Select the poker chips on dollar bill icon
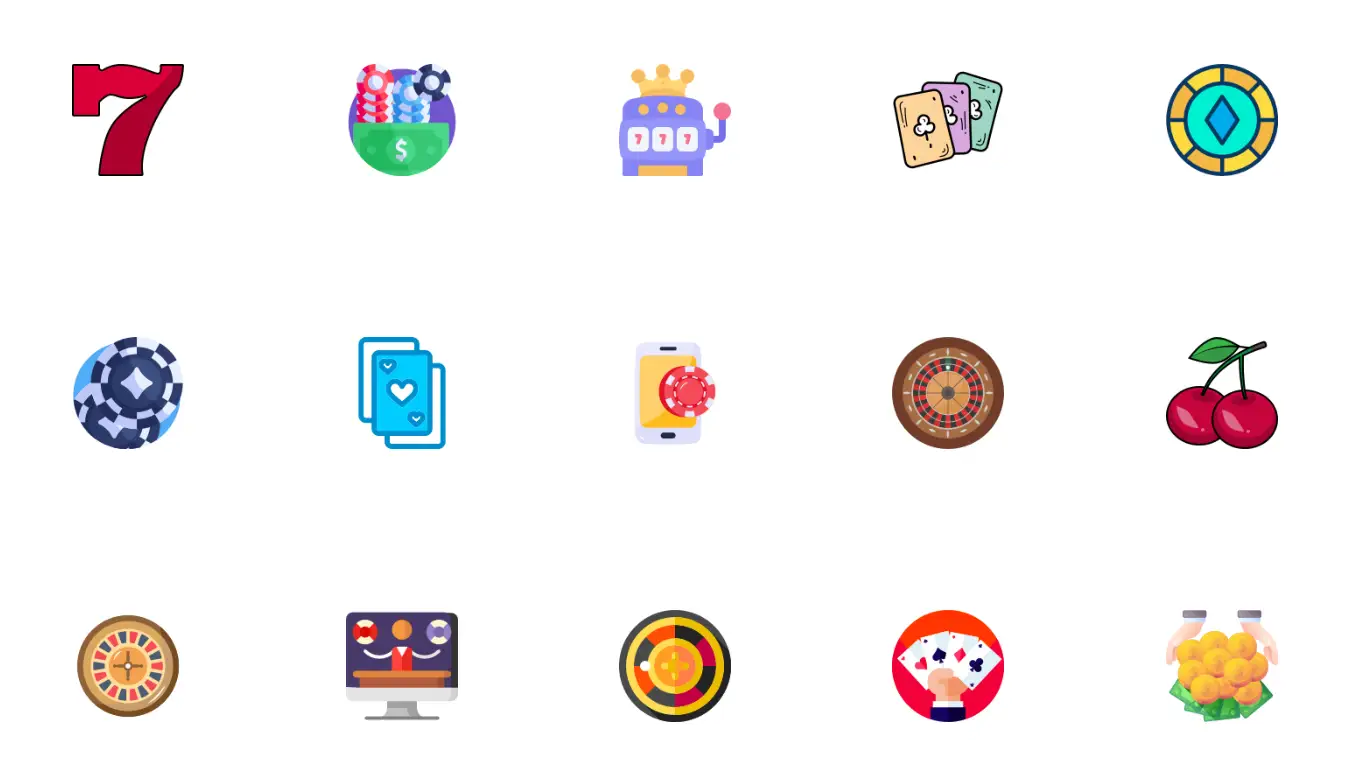Image resolution: width=1349 pixels, height=768 pixels. [x=401, y=120]
